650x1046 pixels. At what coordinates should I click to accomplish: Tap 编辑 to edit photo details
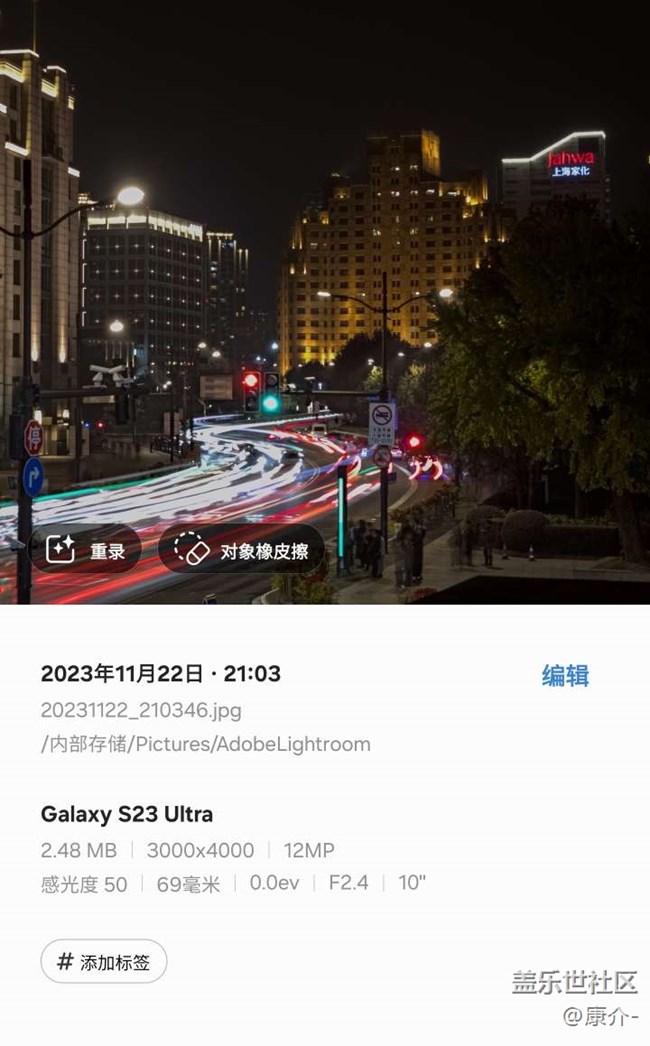click(565, 676)
